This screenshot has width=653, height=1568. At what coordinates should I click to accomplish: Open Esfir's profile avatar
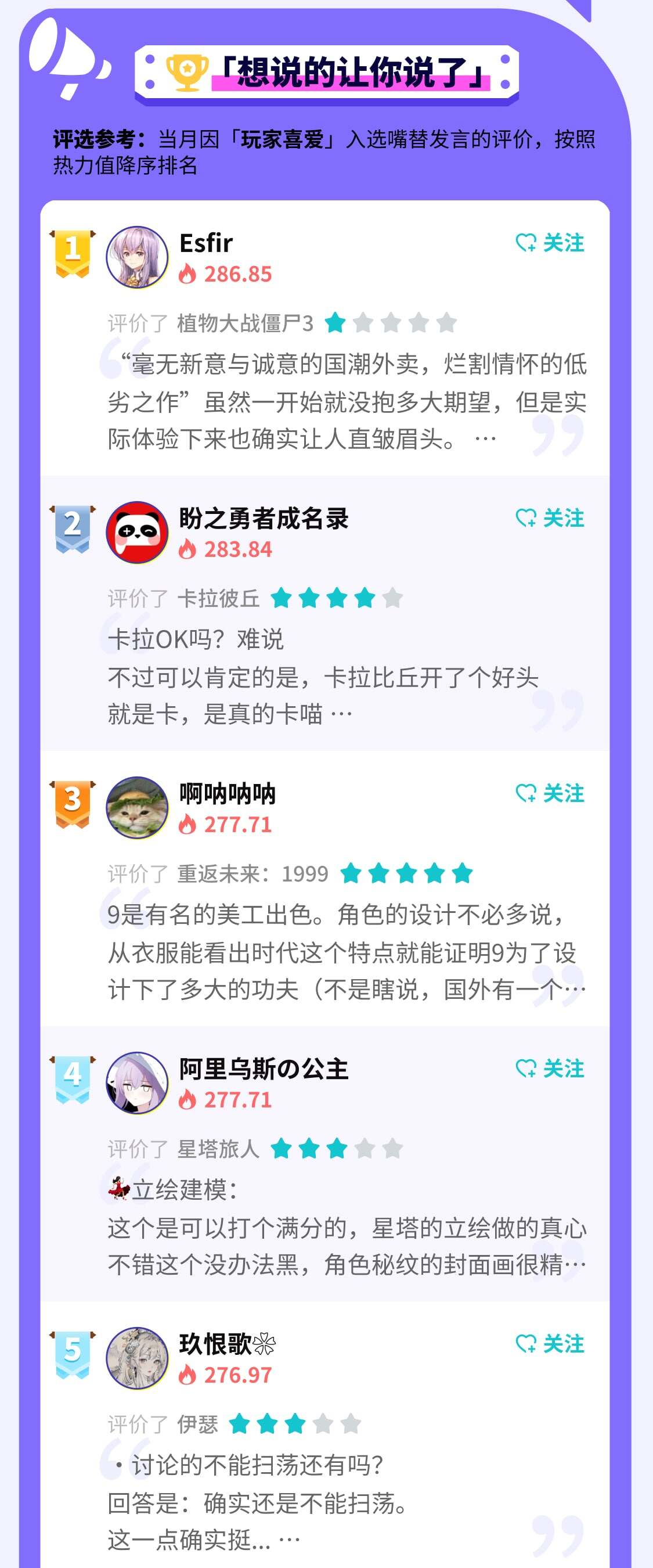click(137, 257)
